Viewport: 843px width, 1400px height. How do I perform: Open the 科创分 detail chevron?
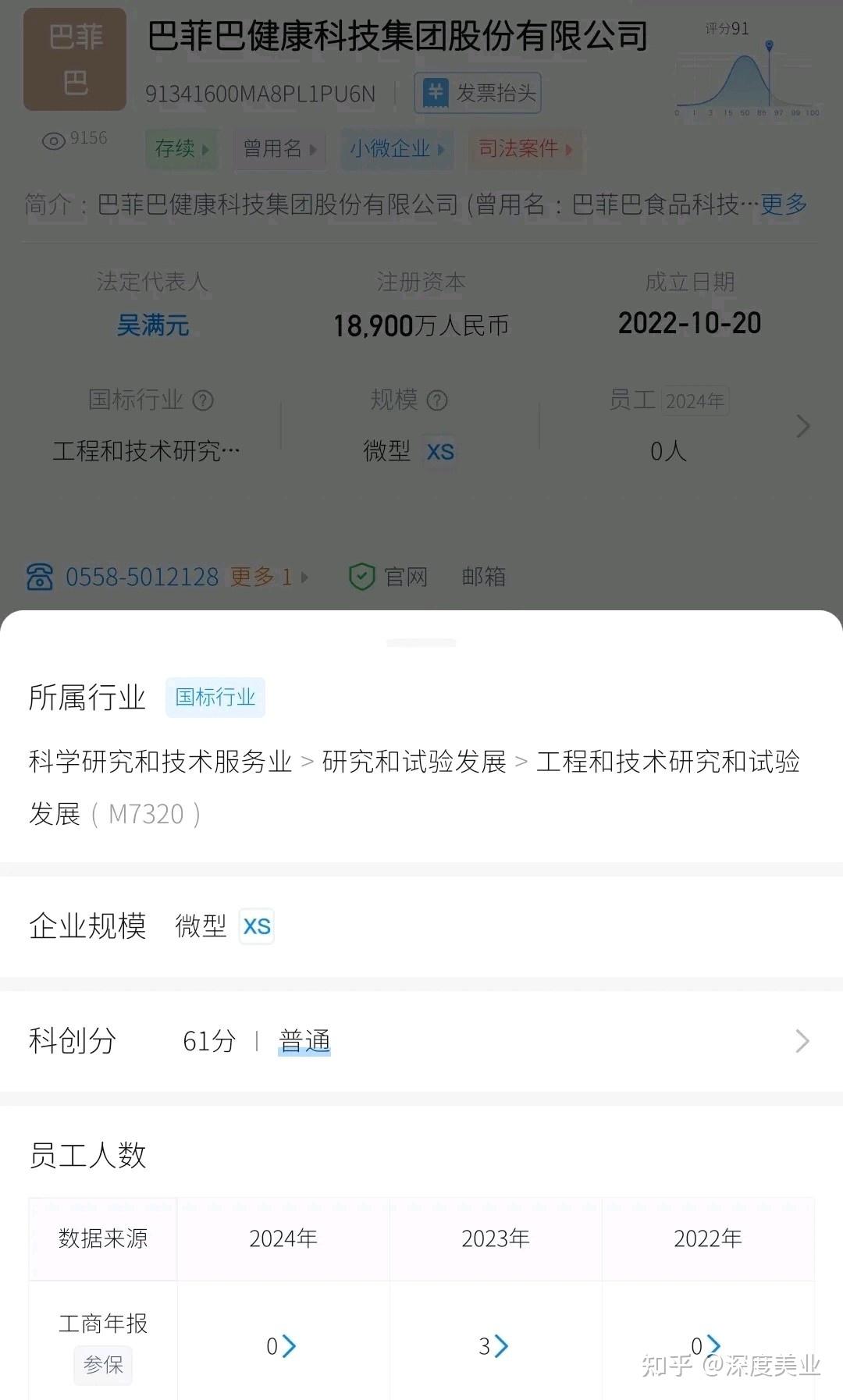pyautogui.click(x=803, y=1041)
